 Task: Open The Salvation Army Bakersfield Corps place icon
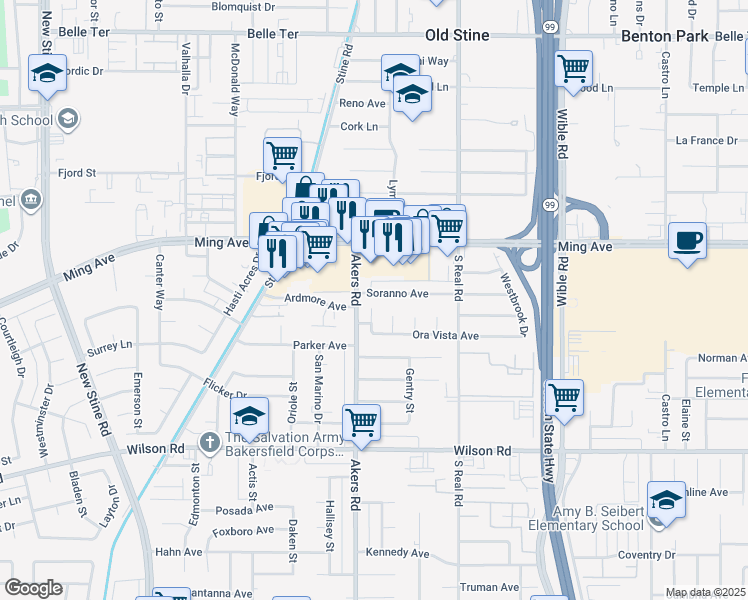(x=210, y=443)
